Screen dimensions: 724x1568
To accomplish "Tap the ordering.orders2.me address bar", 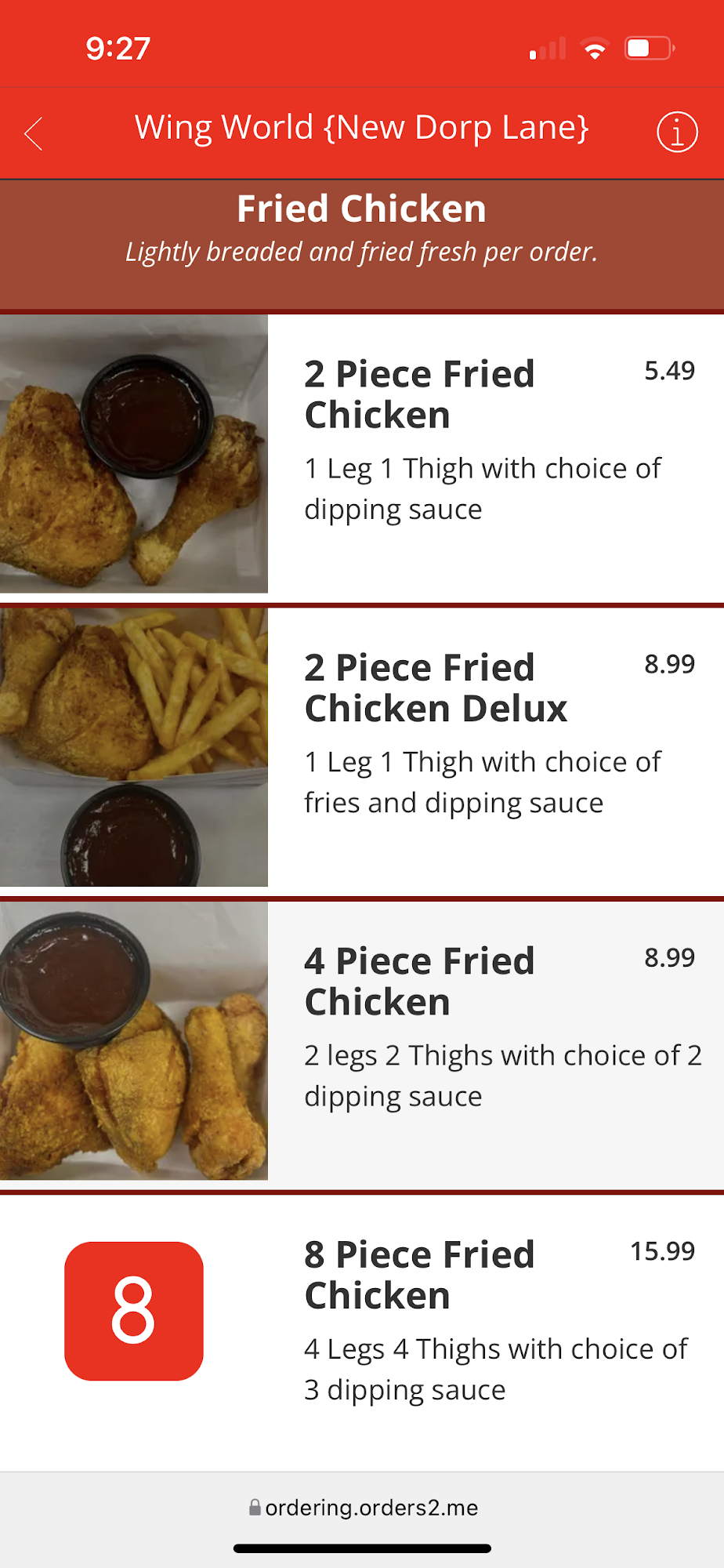I will [363, 1508].
